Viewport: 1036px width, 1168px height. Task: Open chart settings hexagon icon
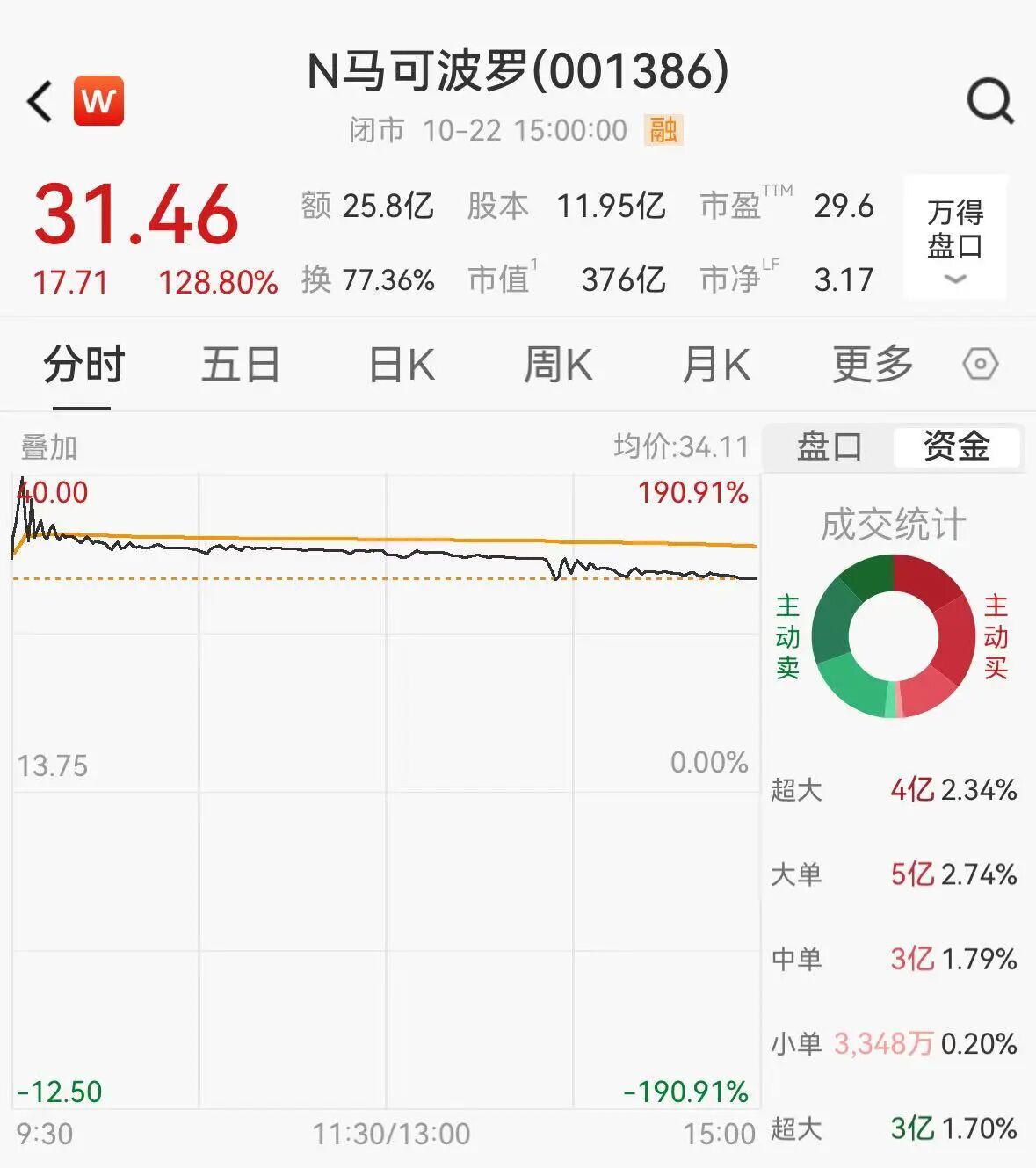pyautogui.click(x=980, y=364)
